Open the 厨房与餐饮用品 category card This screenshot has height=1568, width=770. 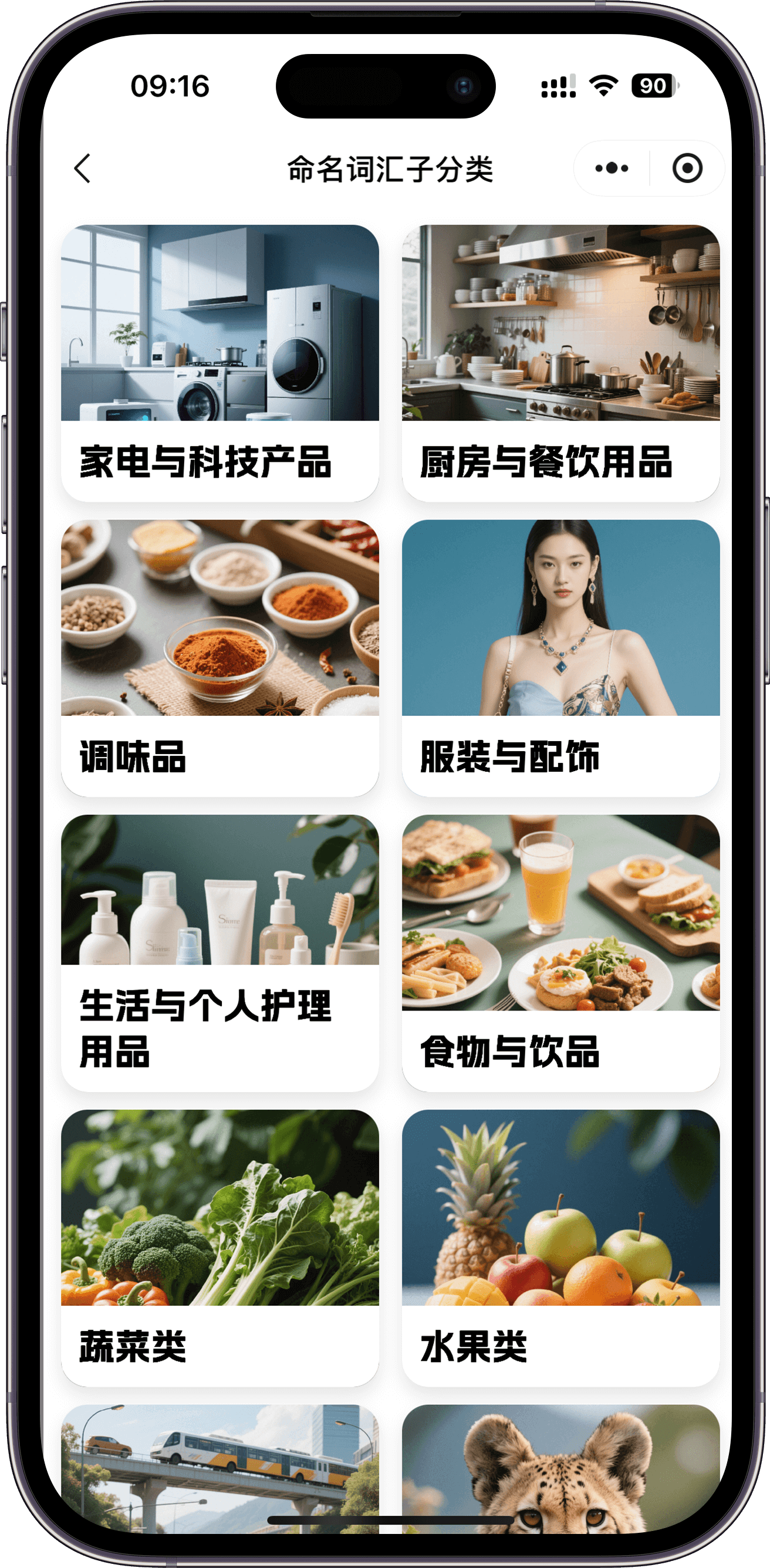pyautogui.click(x=560, y=363)
